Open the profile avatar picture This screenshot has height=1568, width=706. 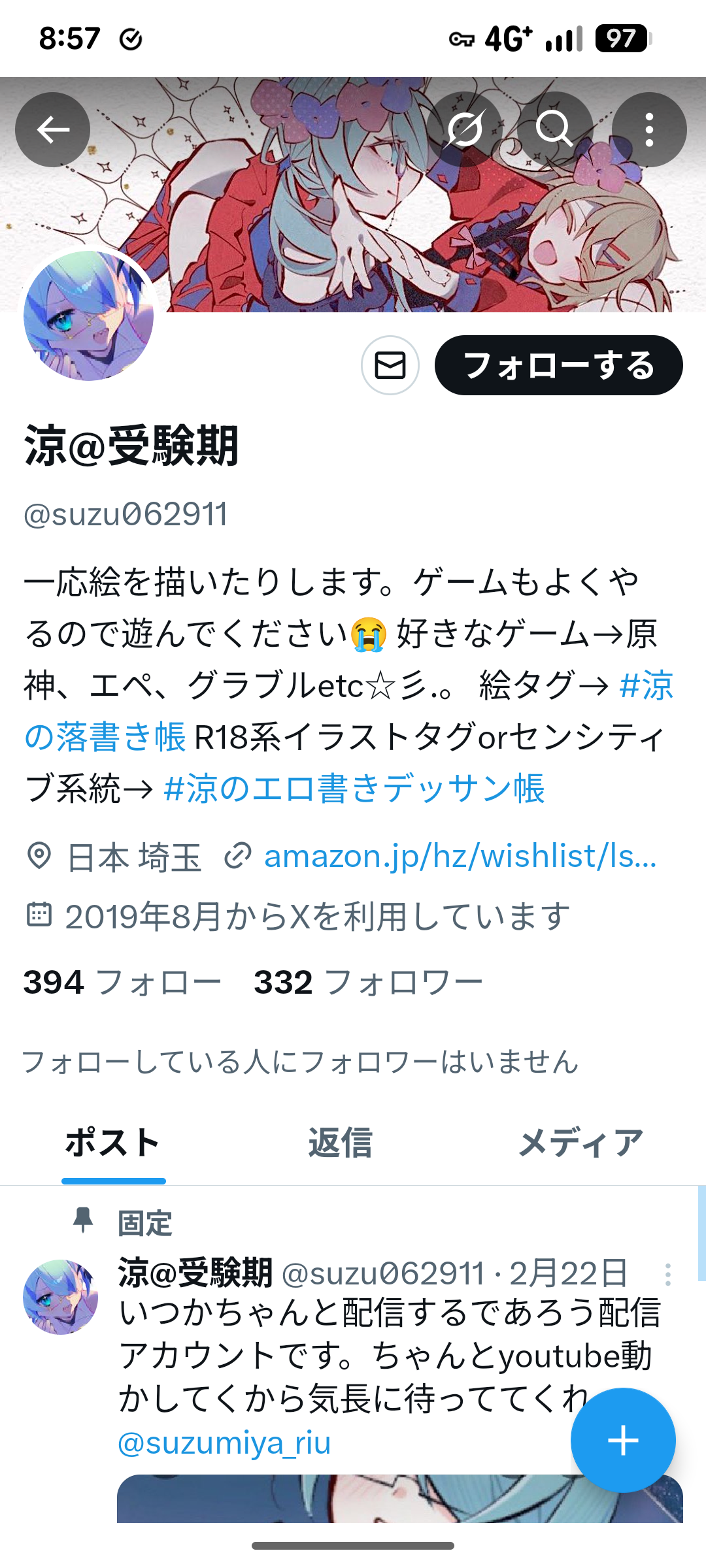pyautogui.click(x=89, y=316)
